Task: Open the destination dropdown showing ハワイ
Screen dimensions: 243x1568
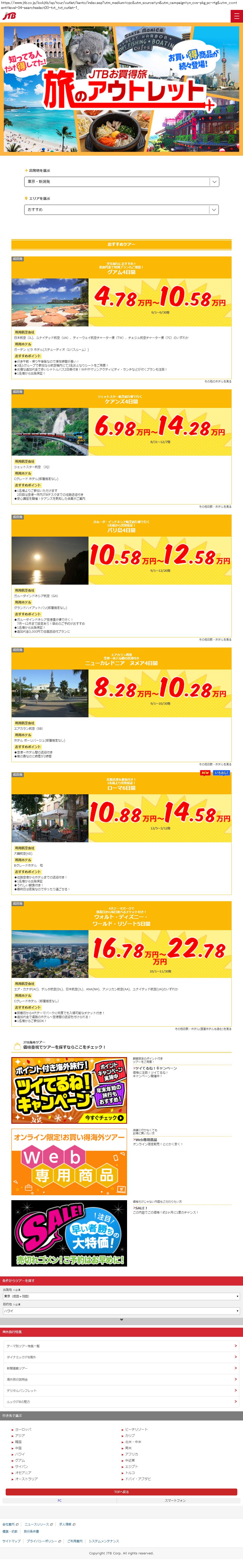Action: tap(122, 1311)
